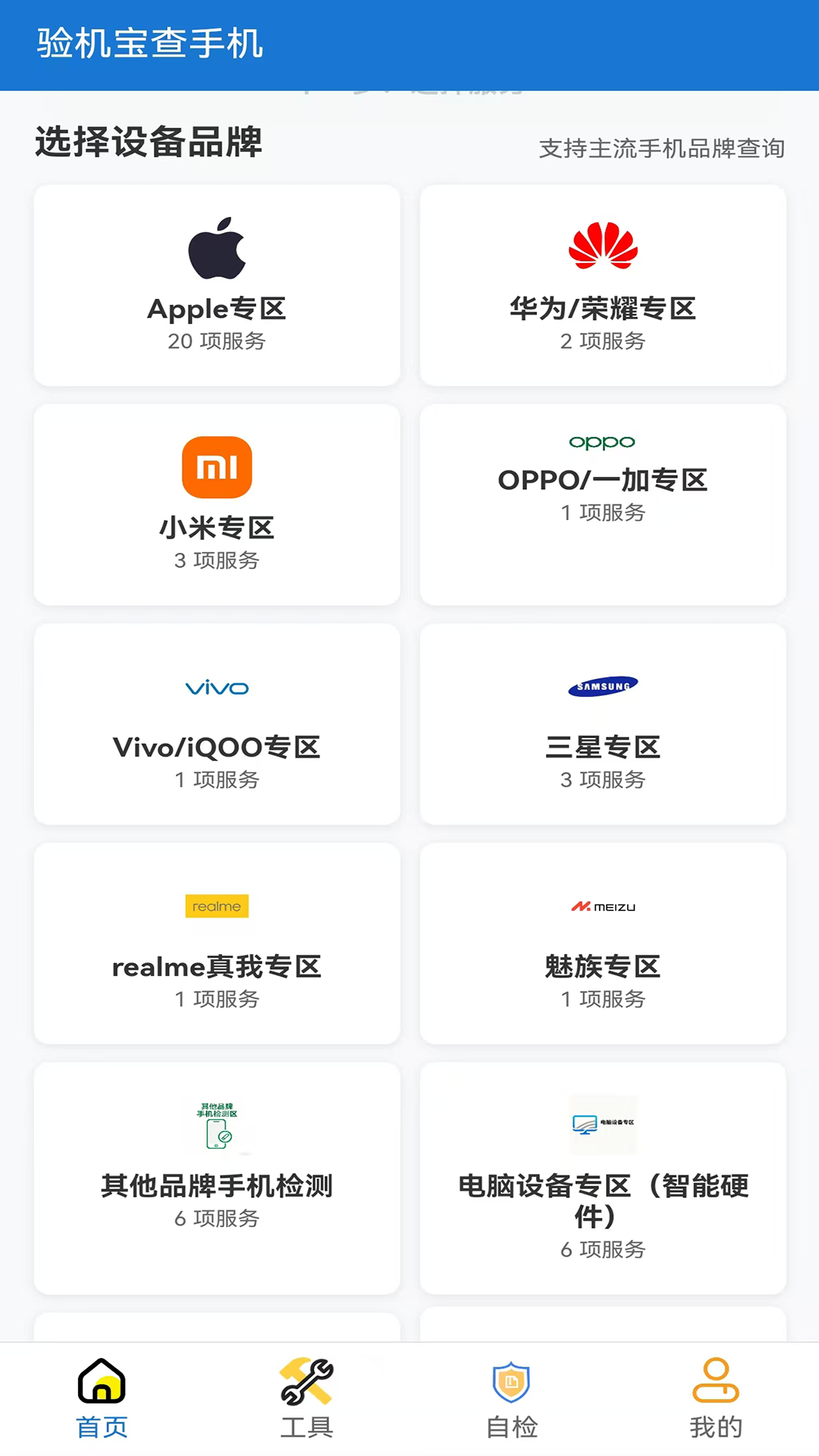Viewport: 819px width, 1456px height.
Task: Click the MEIZU logo icon
Action: (603, 906)
